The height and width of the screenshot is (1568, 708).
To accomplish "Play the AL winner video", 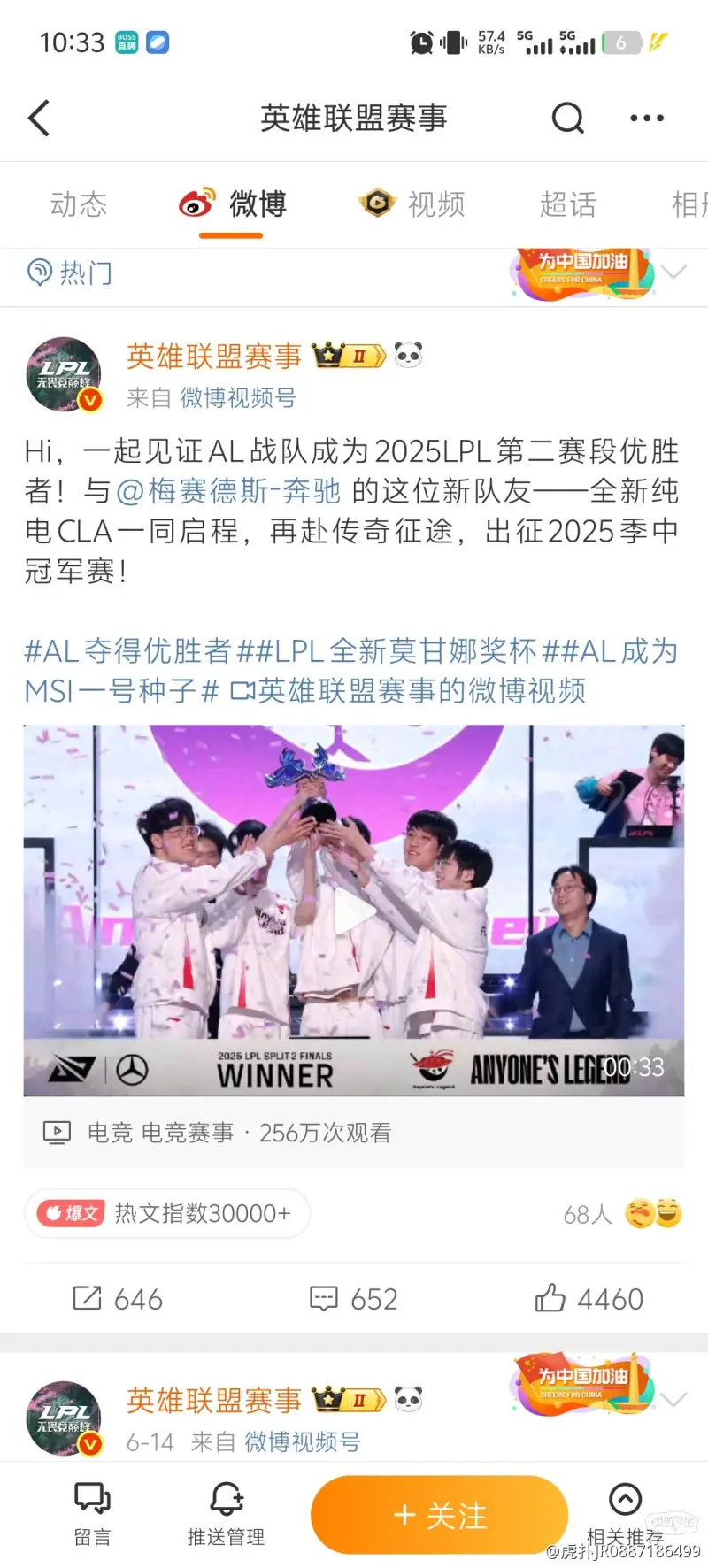I will pyautogui.click(x=353, y=911).
